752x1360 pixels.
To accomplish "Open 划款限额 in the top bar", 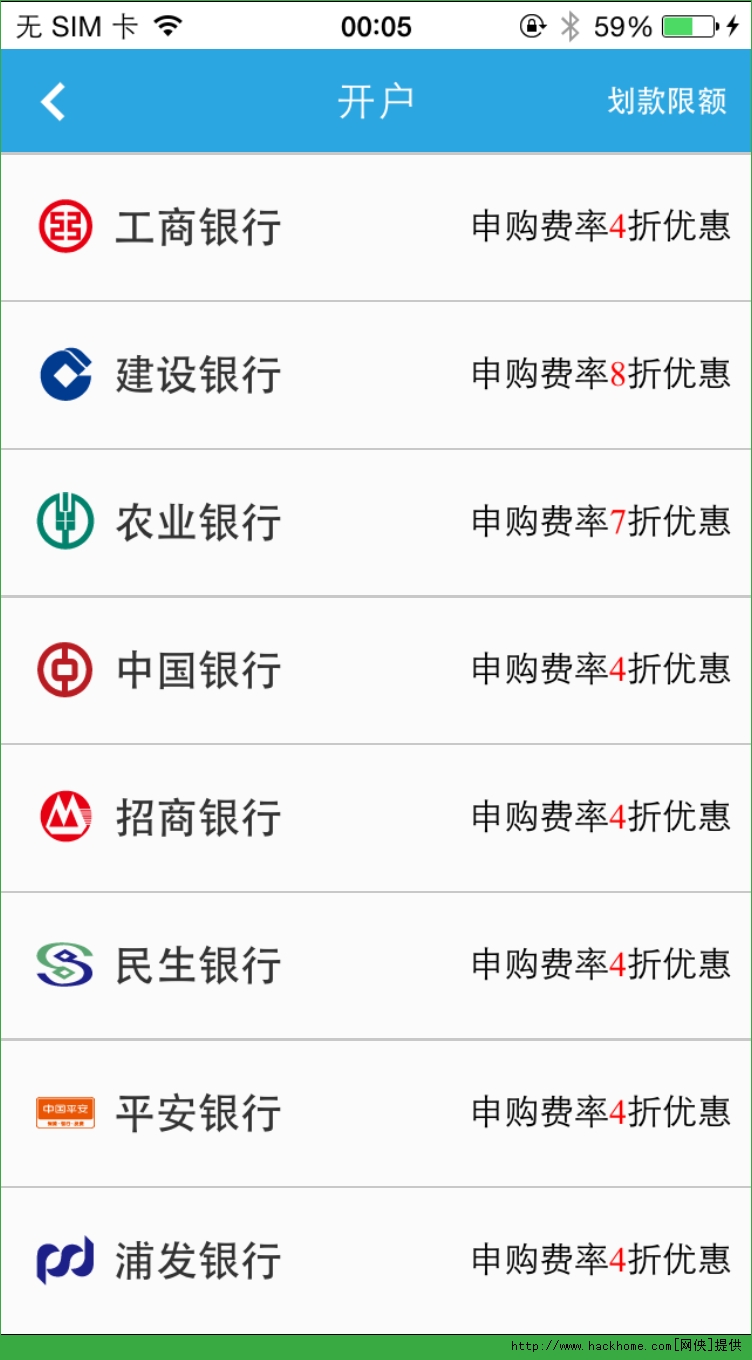I will pos(667,101).
